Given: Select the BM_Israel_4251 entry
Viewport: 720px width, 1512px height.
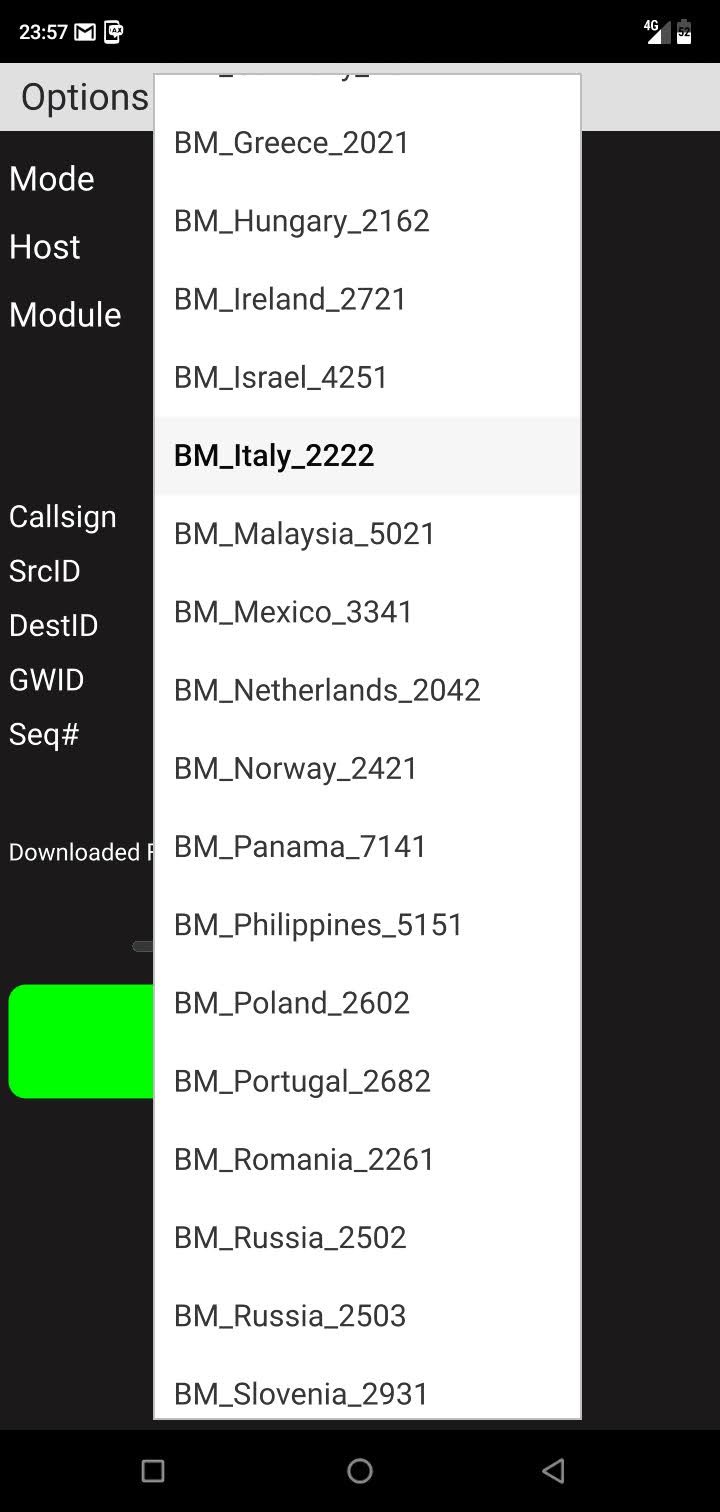Looking at the screenshot, I should pyautogui.click(x=367, y=377).
